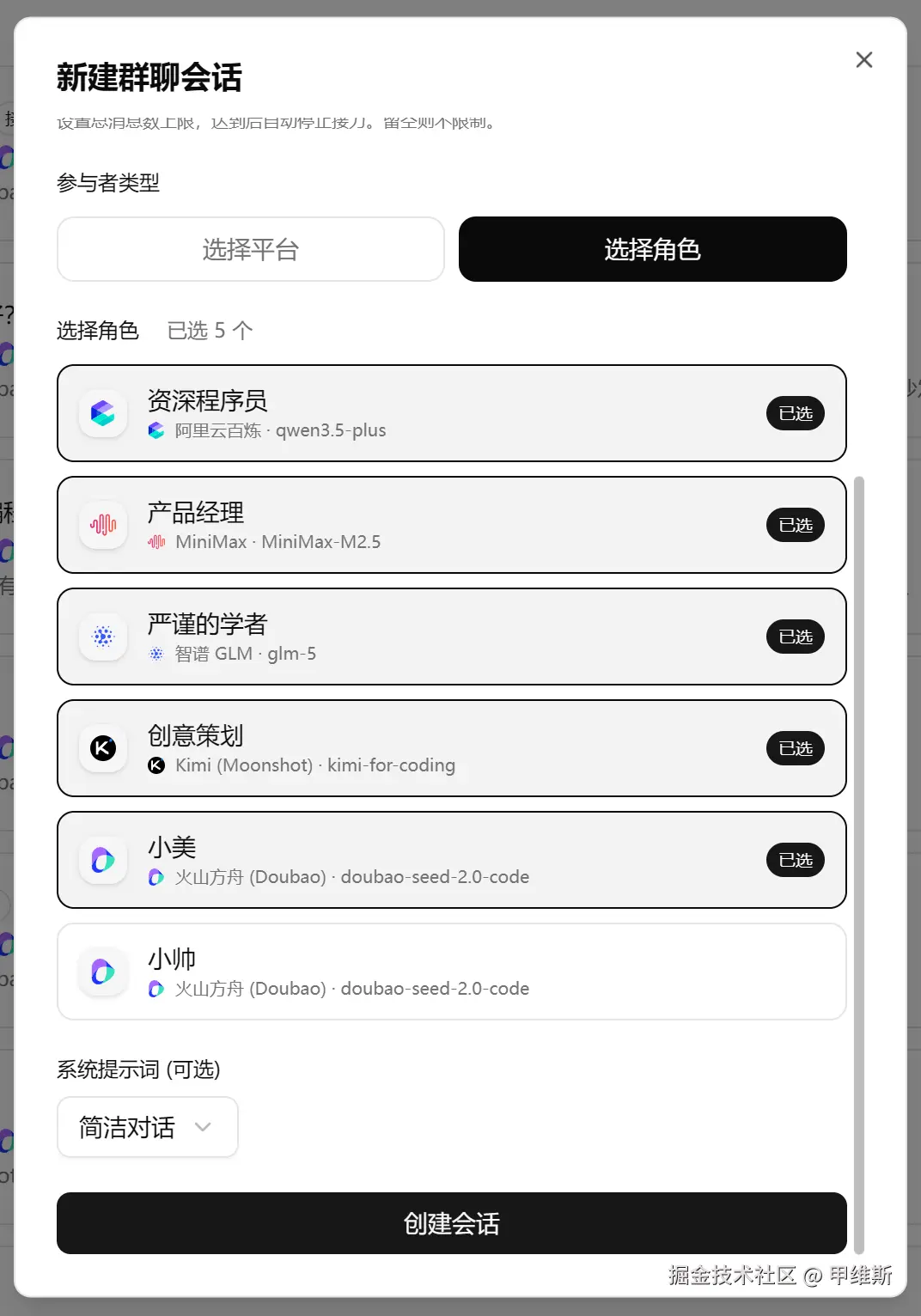Viewport: 921px width, 1316px height.
Task: Close the 新建群聊会话 dialog
Action: pos(864,59)
